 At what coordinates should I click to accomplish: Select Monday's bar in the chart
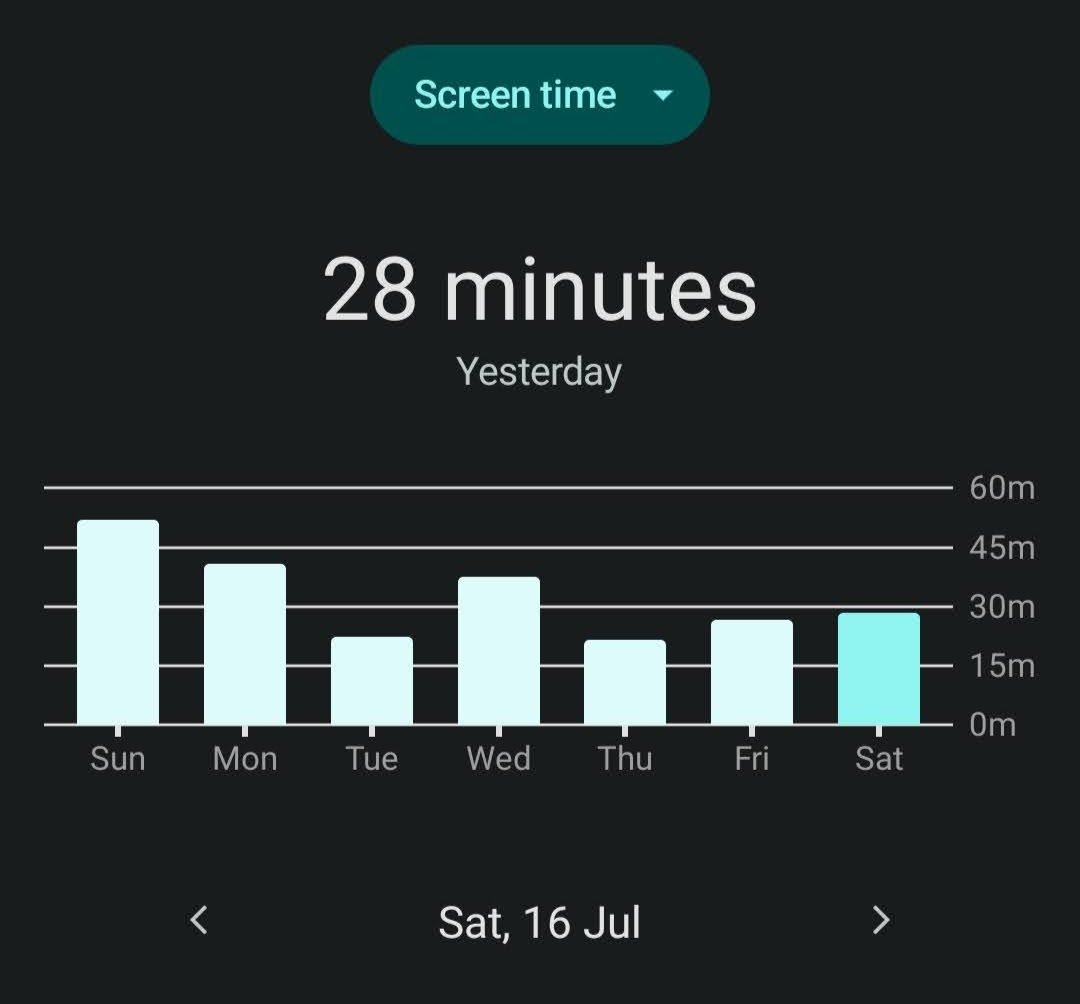click(x=245, y=644)
